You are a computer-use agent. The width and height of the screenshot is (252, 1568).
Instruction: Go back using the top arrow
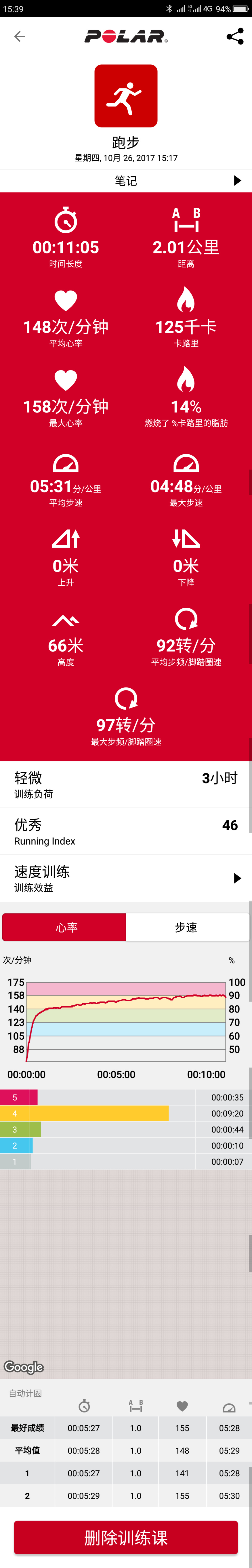point(19,36)
